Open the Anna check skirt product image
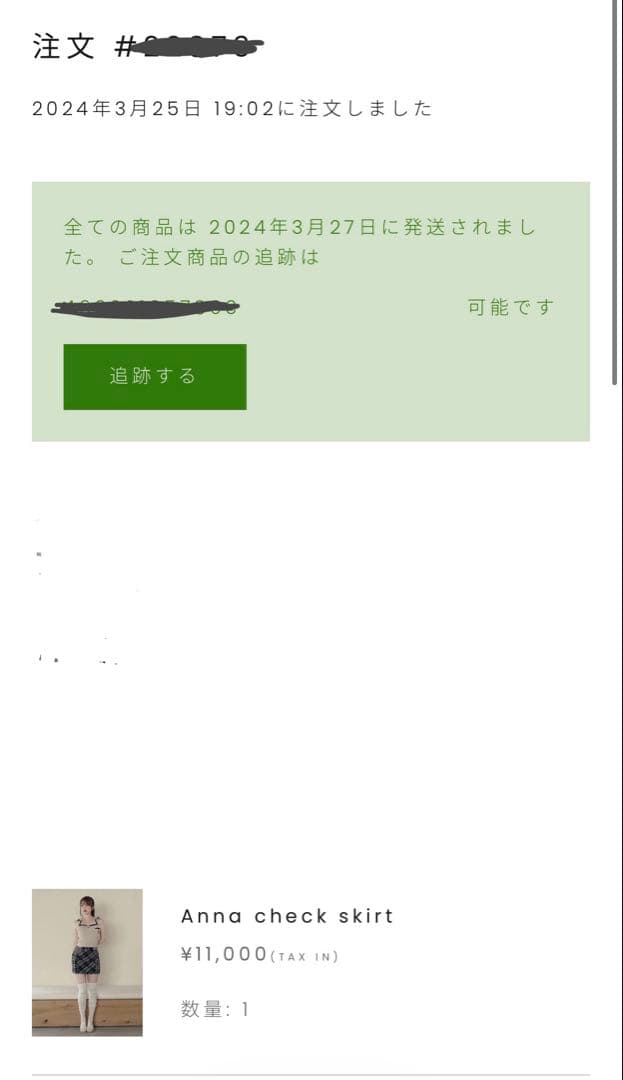Screen dimensions: 623x1080 click(x=87, y=961)
